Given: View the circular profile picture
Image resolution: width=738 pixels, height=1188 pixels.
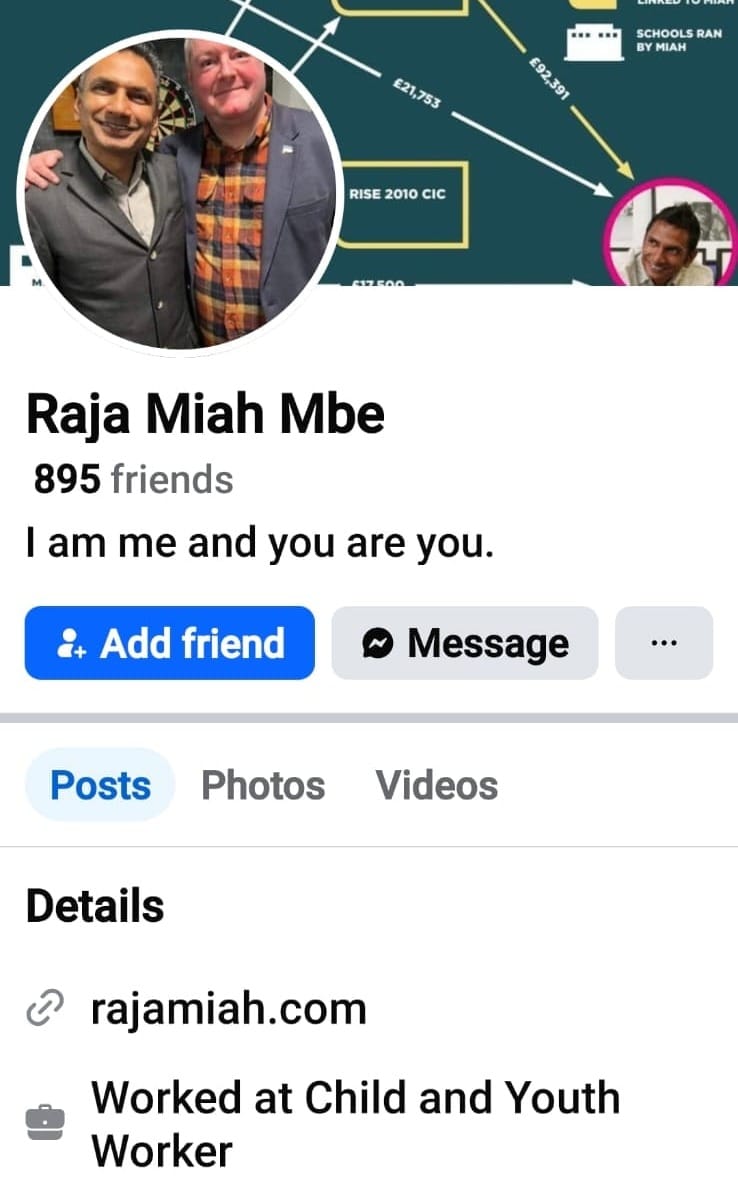Looking at the screenshot, I should pos(180,192).
